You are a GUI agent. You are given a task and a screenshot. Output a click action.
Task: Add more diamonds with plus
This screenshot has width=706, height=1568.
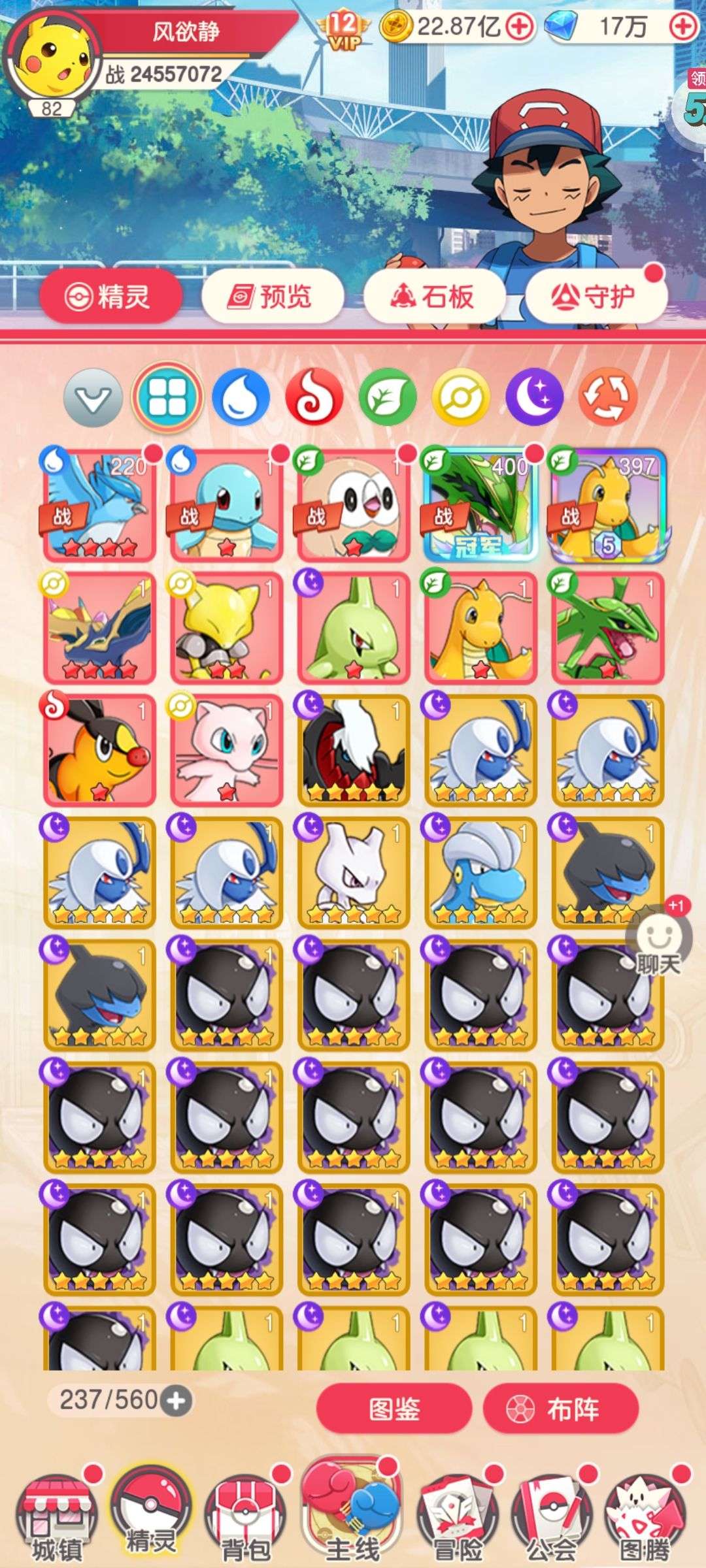point(683,27)
